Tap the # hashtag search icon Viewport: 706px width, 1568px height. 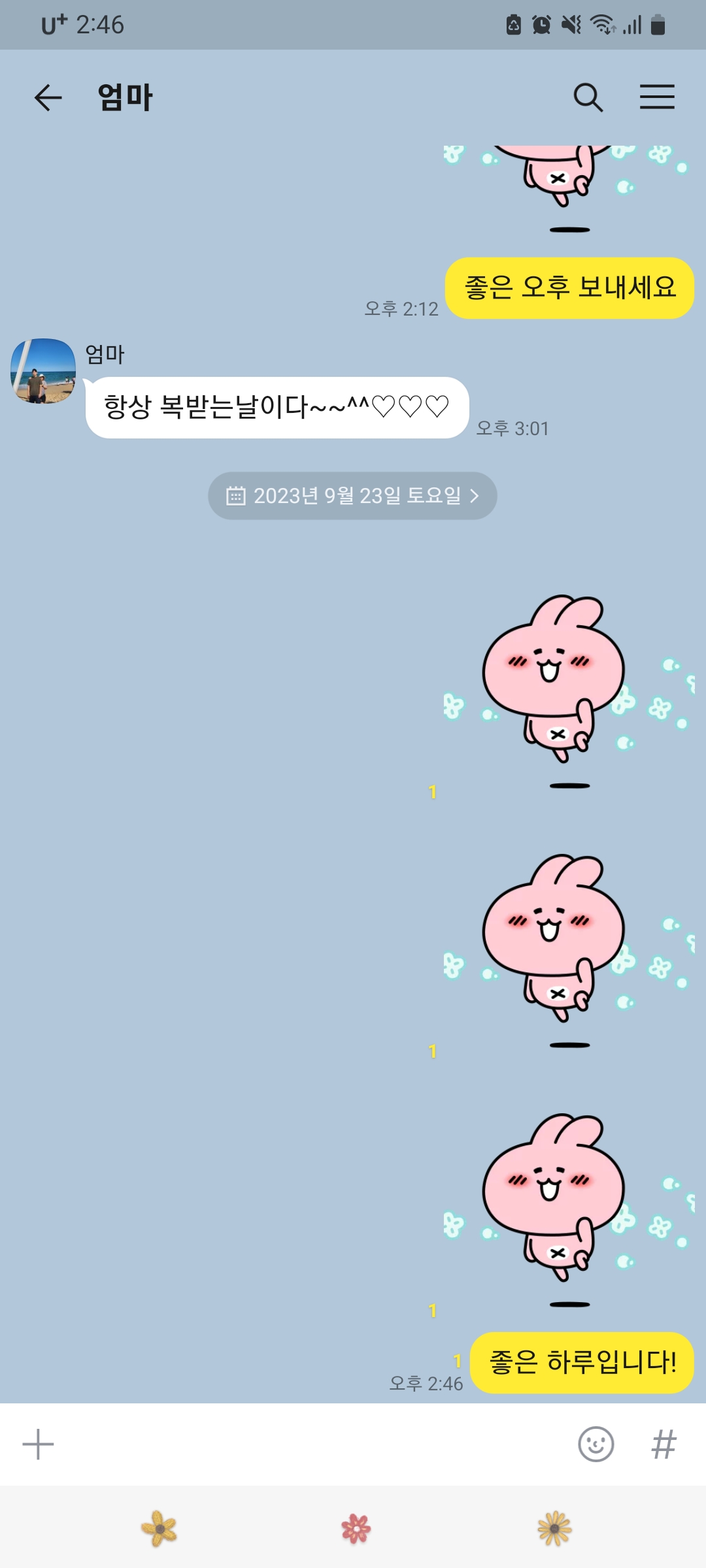[x=664, y=1445]
